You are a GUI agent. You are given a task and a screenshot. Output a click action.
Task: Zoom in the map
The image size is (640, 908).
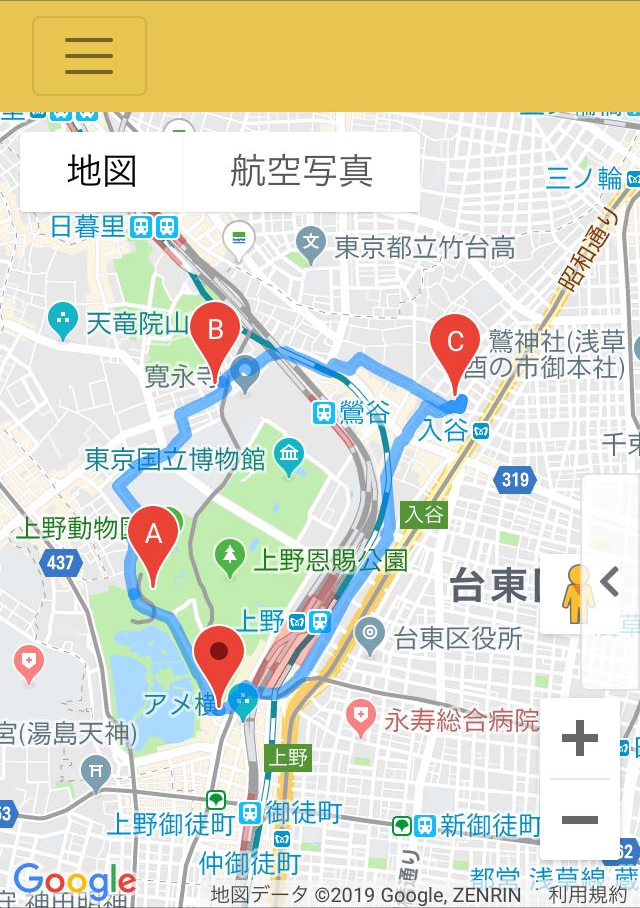pos(579,740)
